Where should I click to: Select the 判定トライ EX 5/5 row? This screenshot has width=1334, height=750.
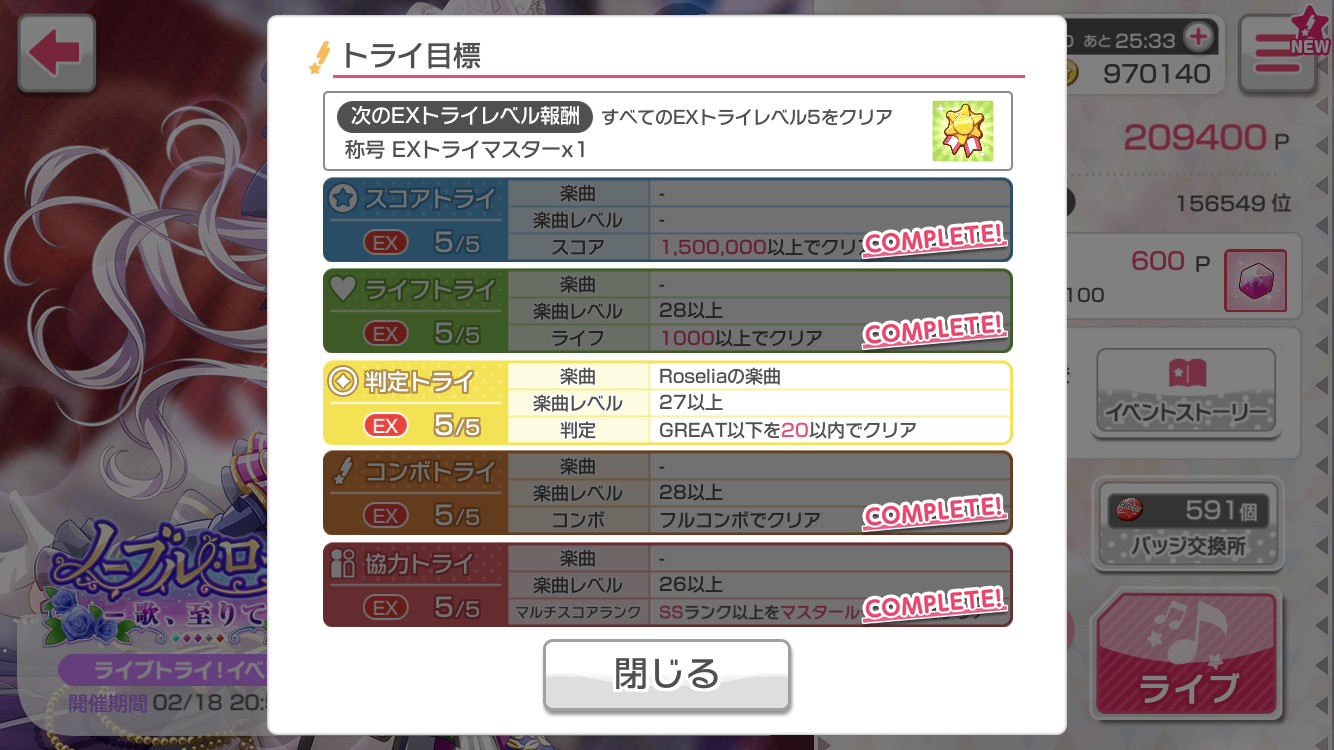point(667,403)
